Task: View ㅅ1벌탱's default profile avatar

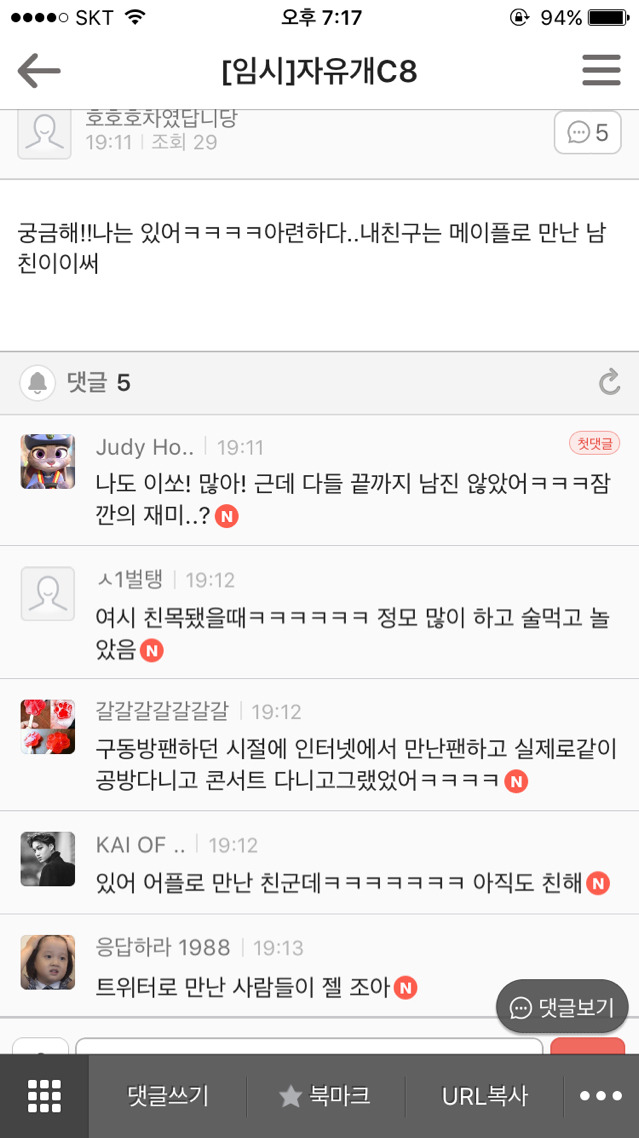Action: pyautogui.click(x=48, y=594)
